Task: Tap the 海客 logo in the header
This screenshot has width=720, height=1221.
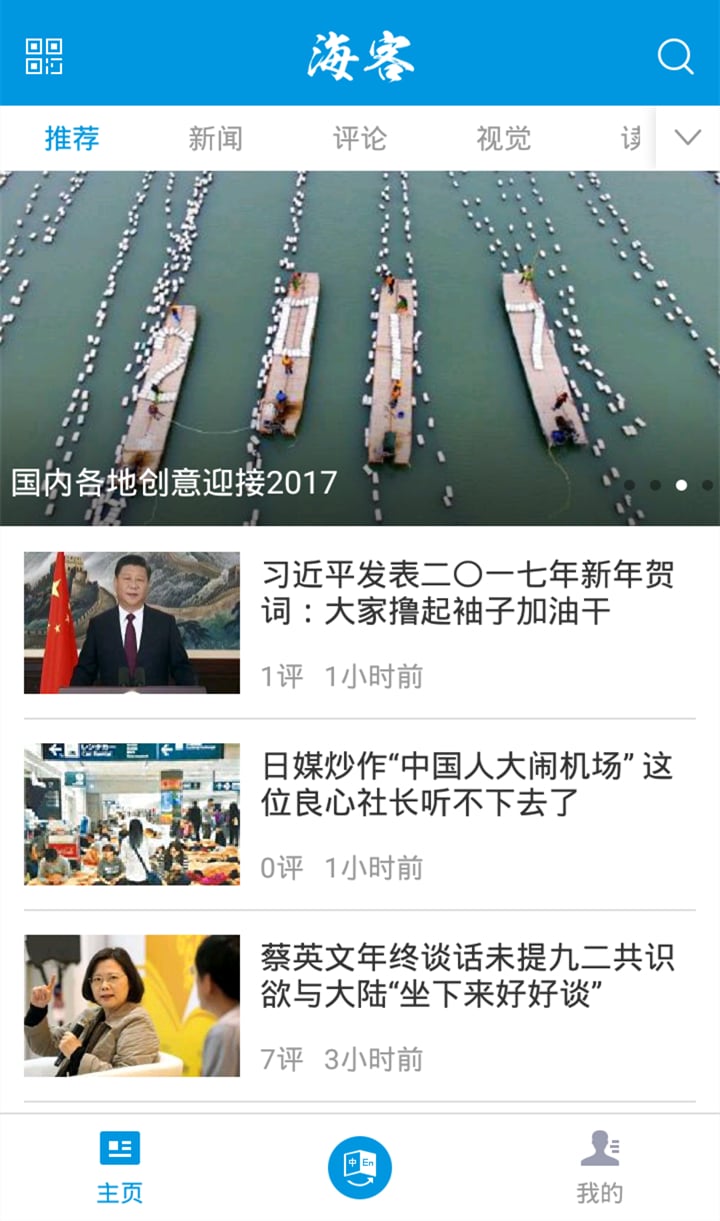Action: pos(360,55)
